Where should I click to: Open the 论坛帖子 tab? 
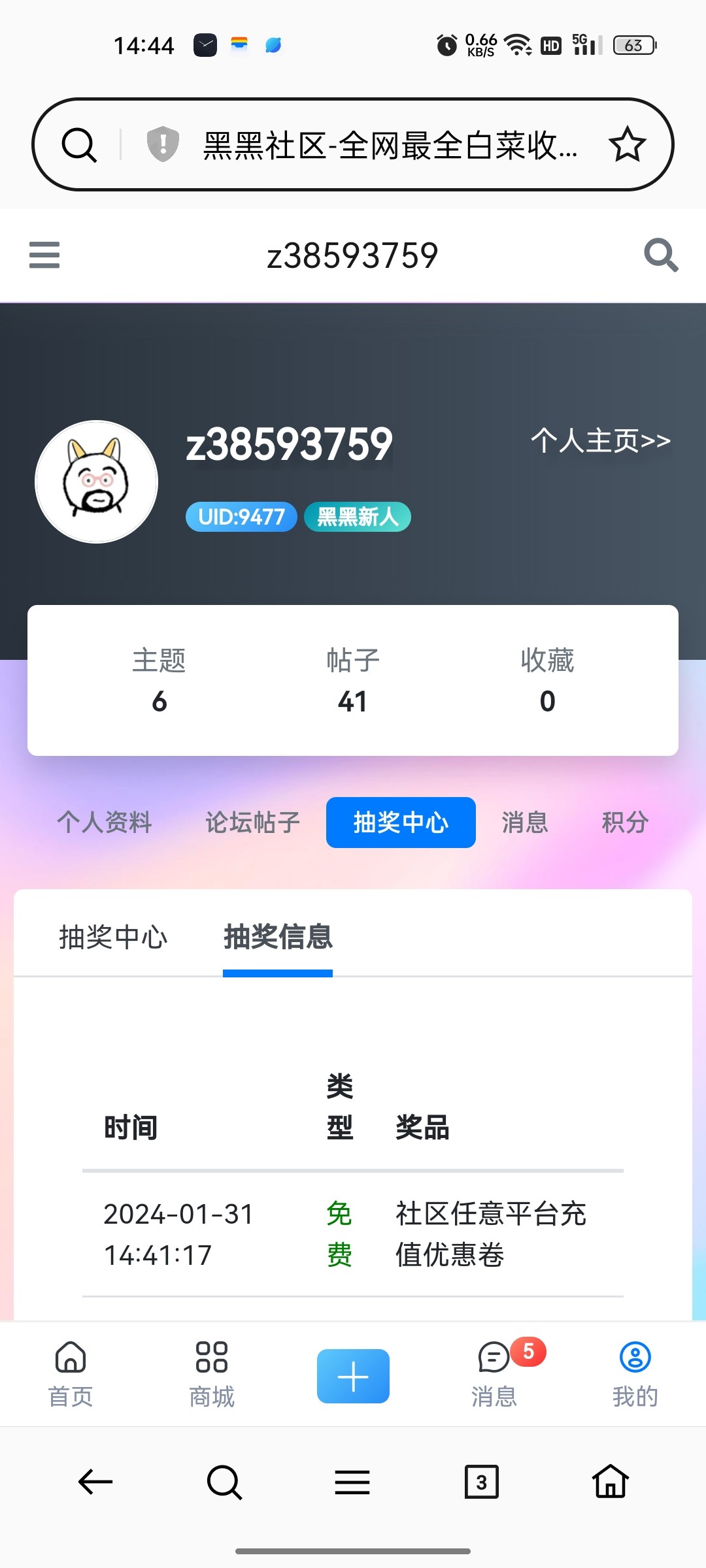(252, 823)
